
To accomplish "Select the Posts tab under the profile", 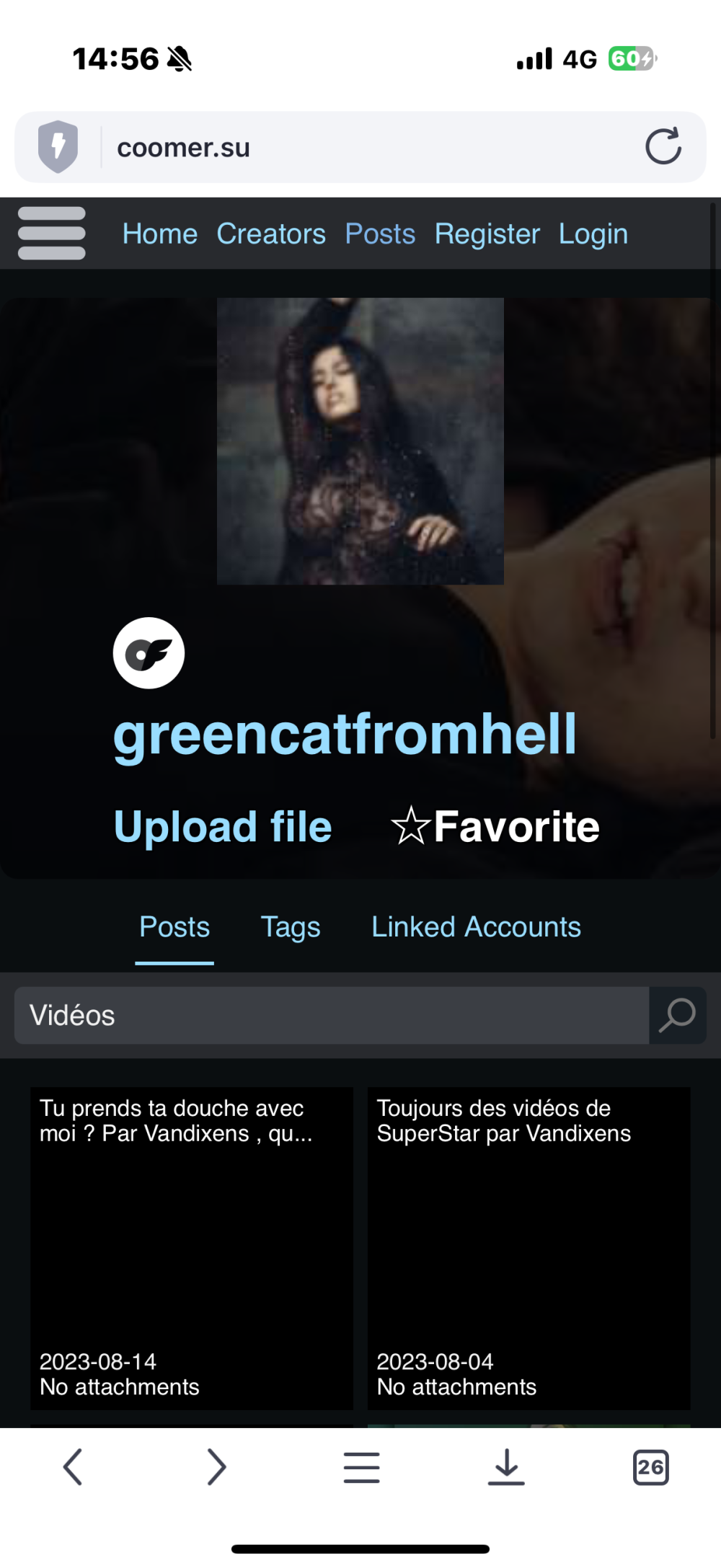I will click(x=174, y=927).
